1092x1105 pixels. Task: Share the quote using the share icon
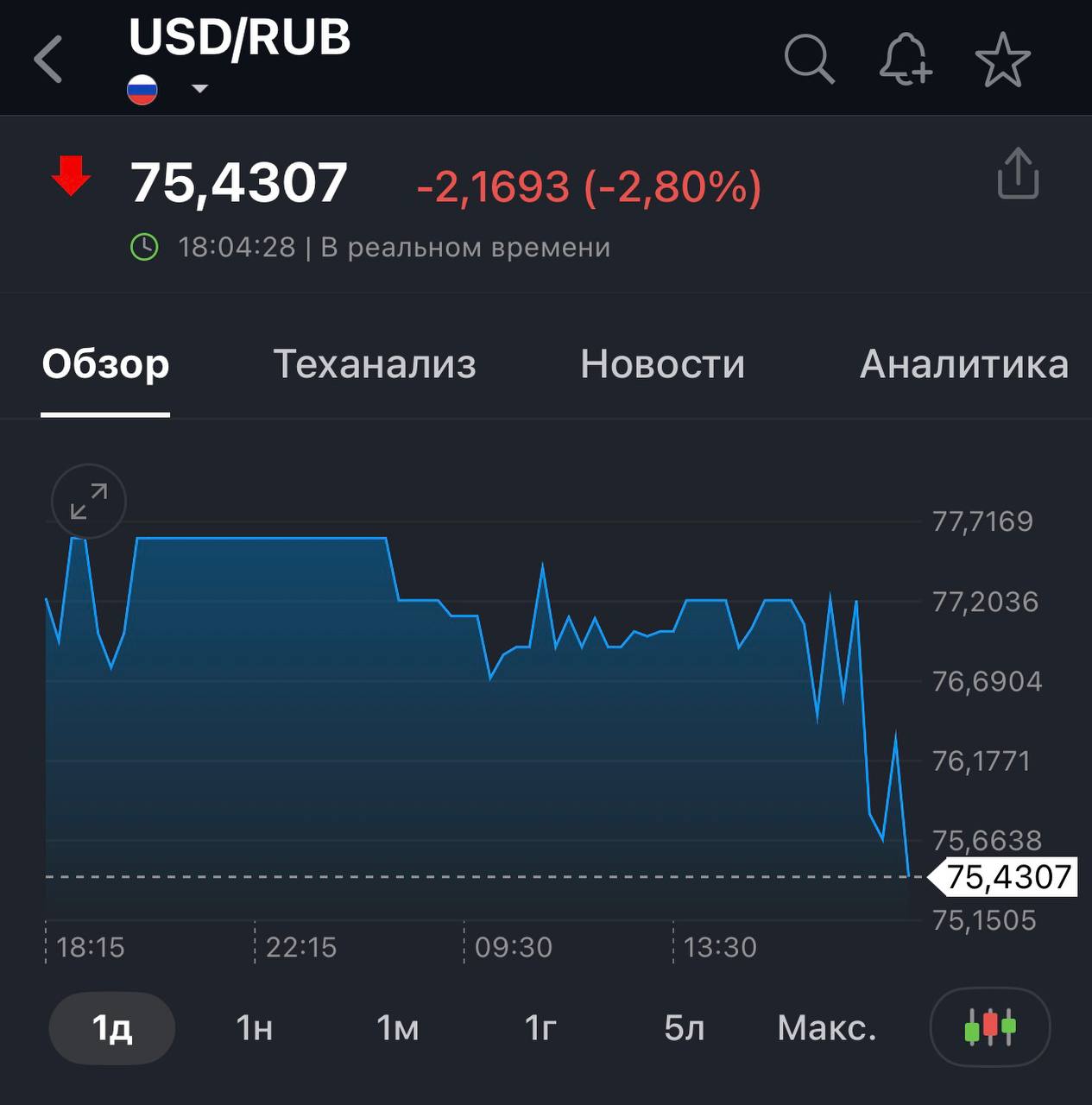click(x=1017, y=173)
